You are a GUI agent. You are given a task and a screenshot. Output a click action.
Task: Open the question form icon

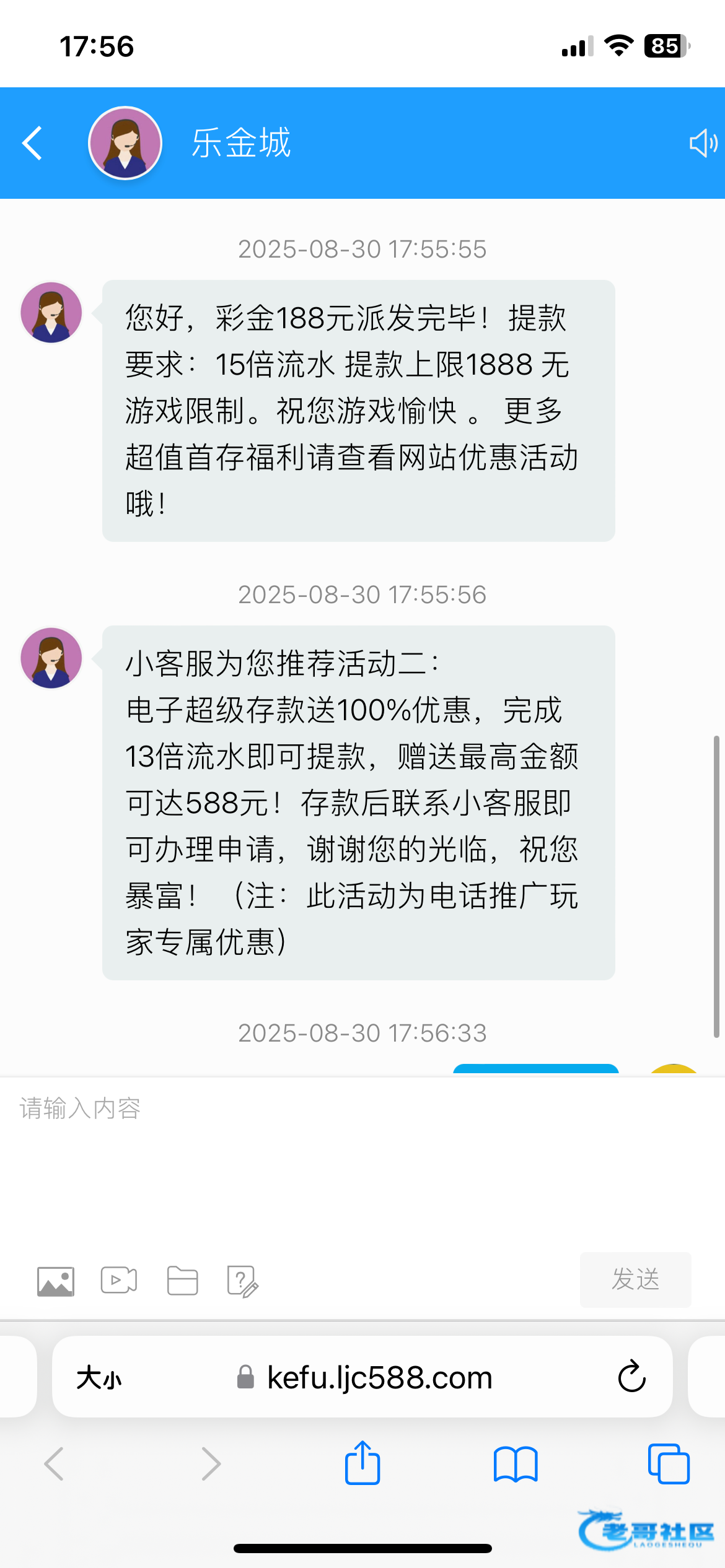tap(242, 1281)
